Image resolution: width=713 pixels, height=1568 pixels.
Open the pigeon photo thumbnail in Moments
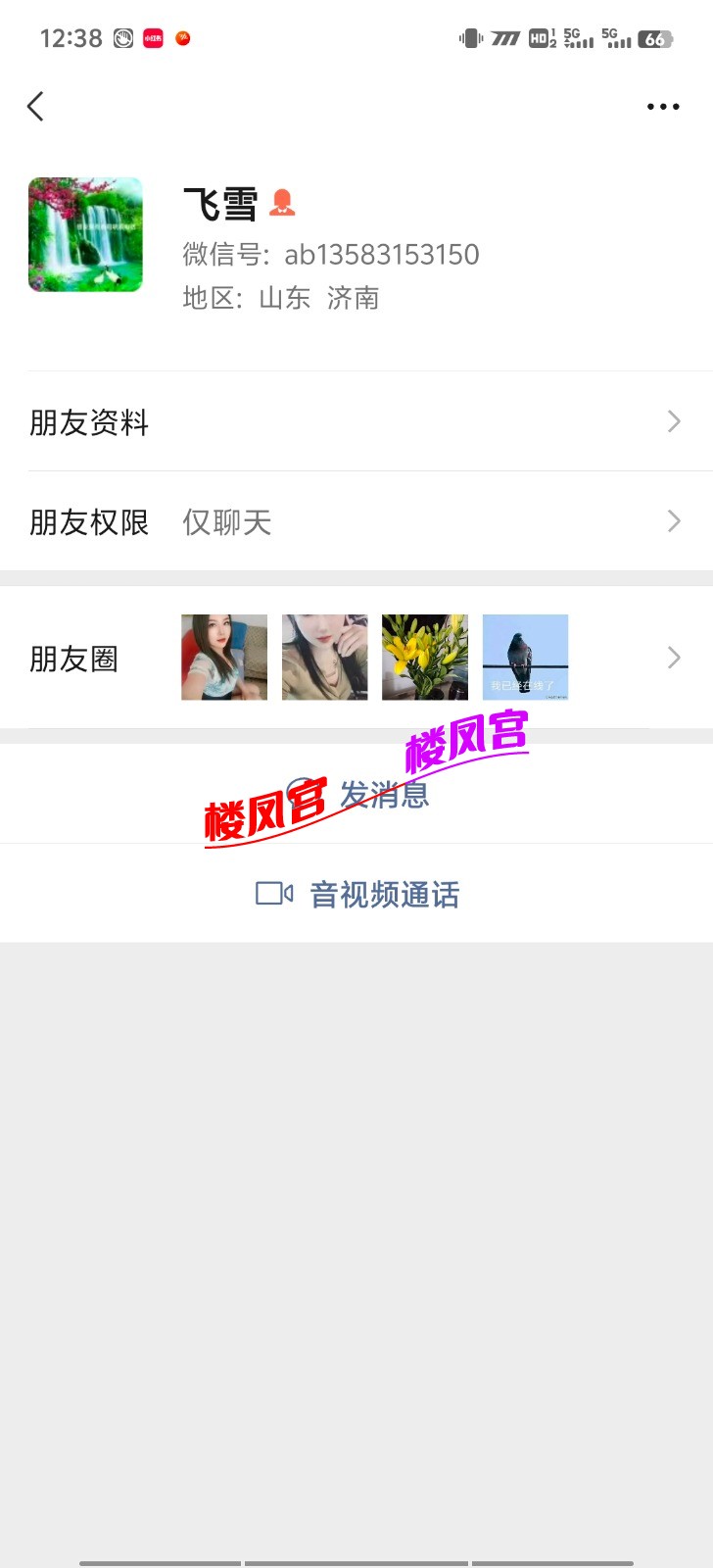click(x=525, y=658)
